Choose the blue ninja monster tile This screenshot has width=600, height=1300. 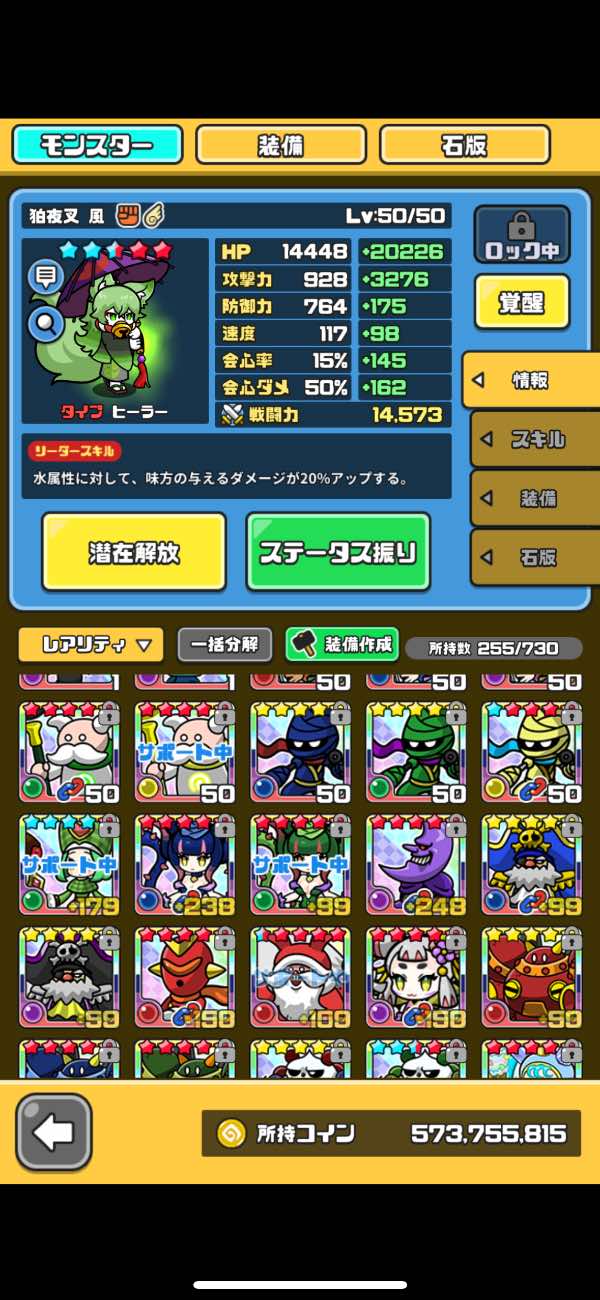tap(300, 753)
